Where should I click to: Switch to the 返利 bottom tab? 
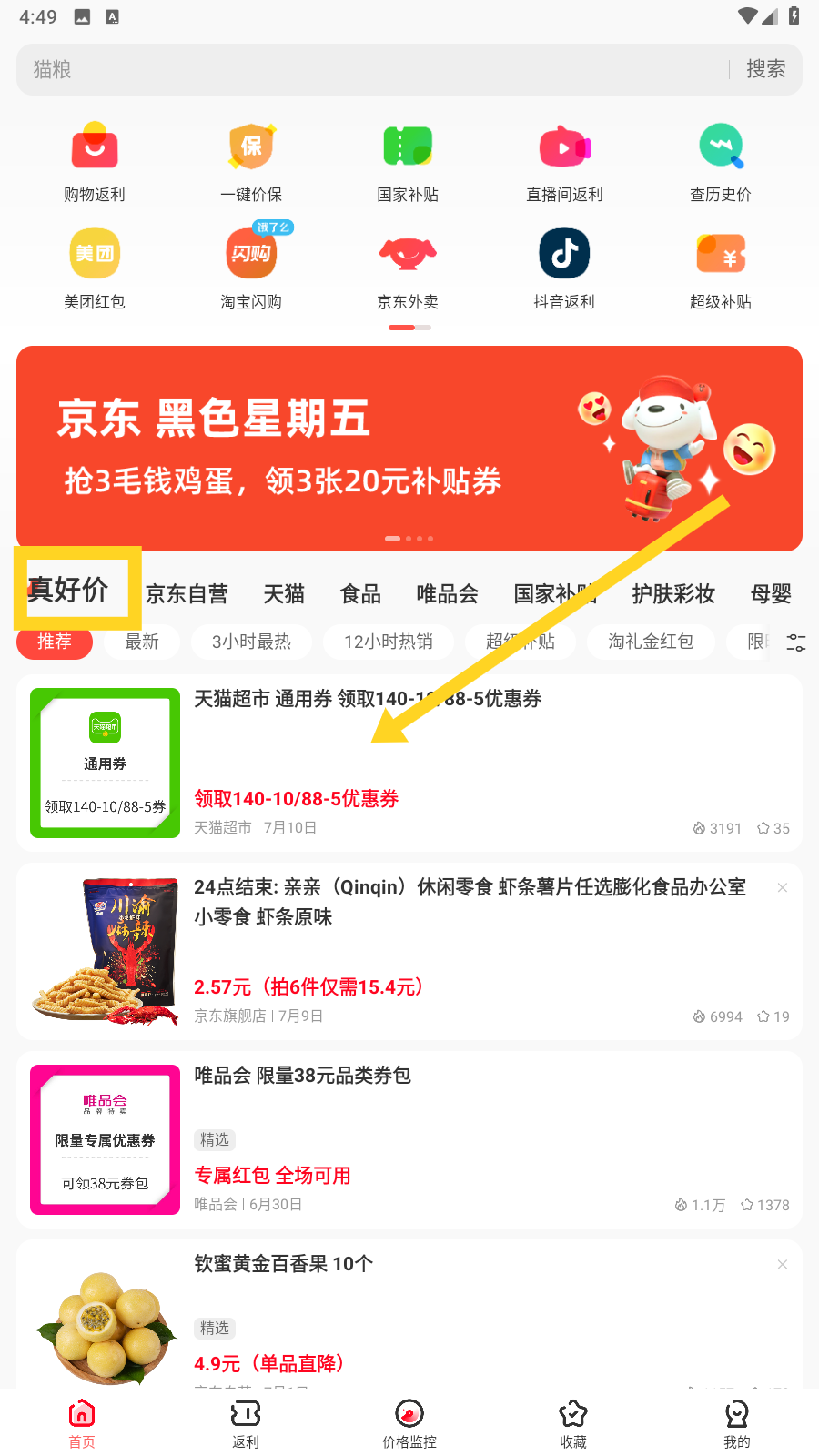[x=246, y=1423]
